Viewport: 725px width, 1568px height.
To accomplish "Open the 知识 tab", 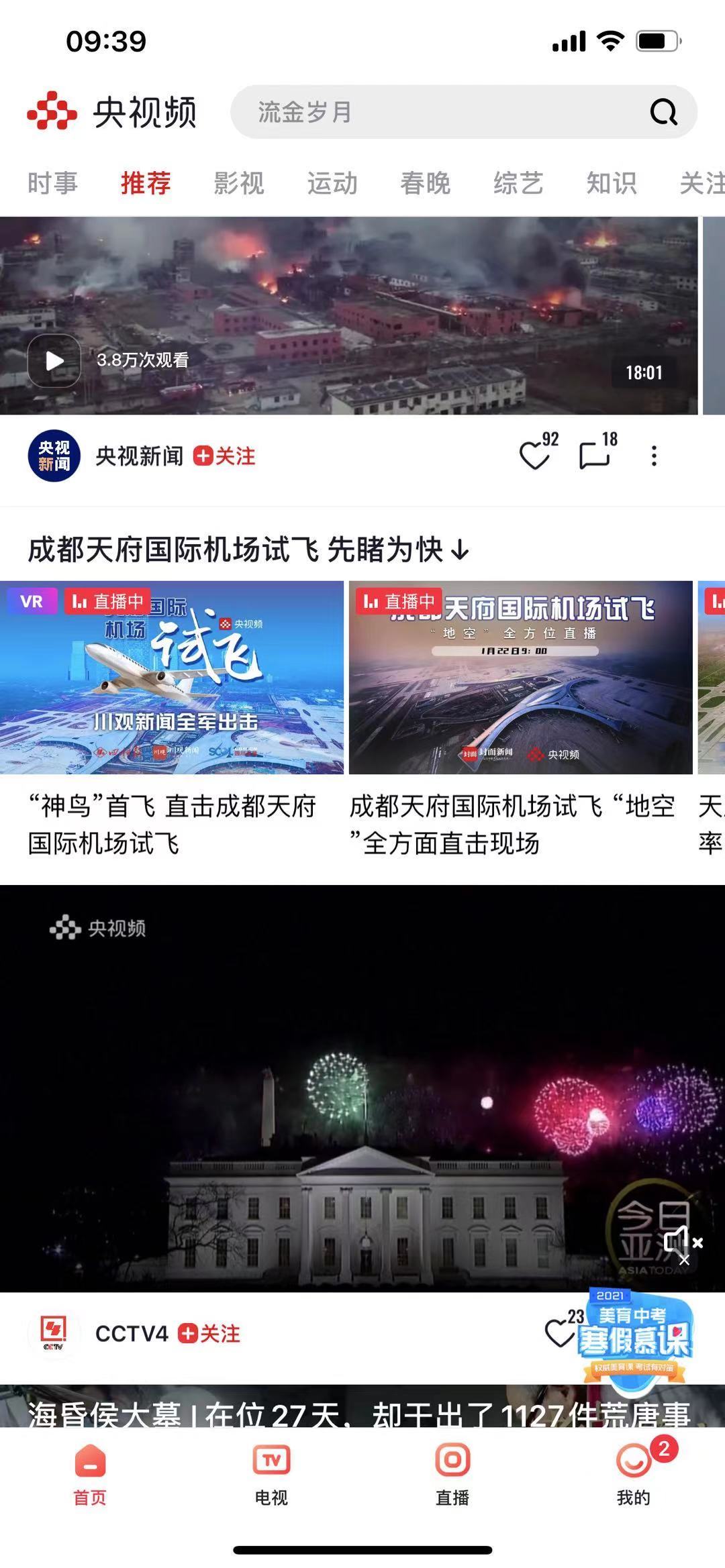I will click(612, 183).
